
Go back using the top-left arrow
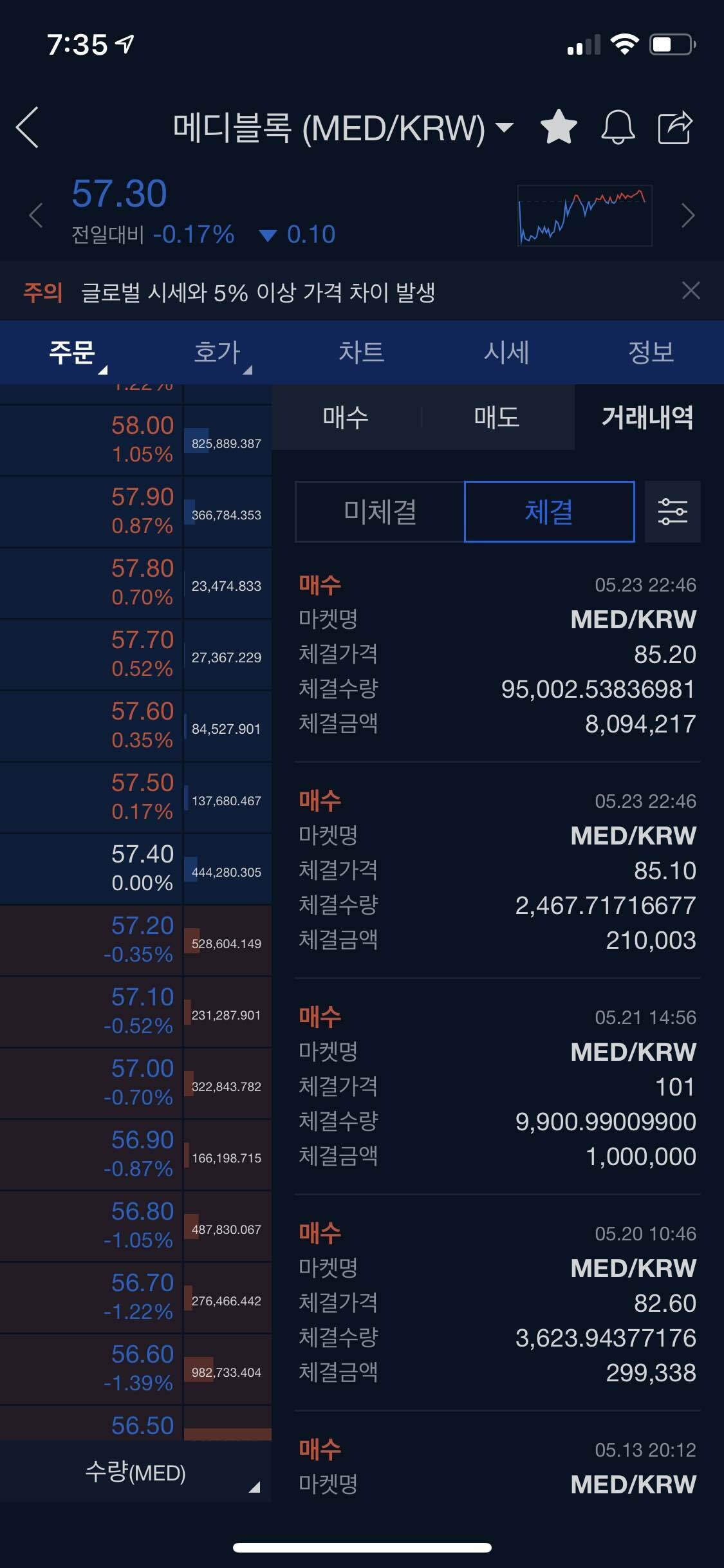(28, 127)
